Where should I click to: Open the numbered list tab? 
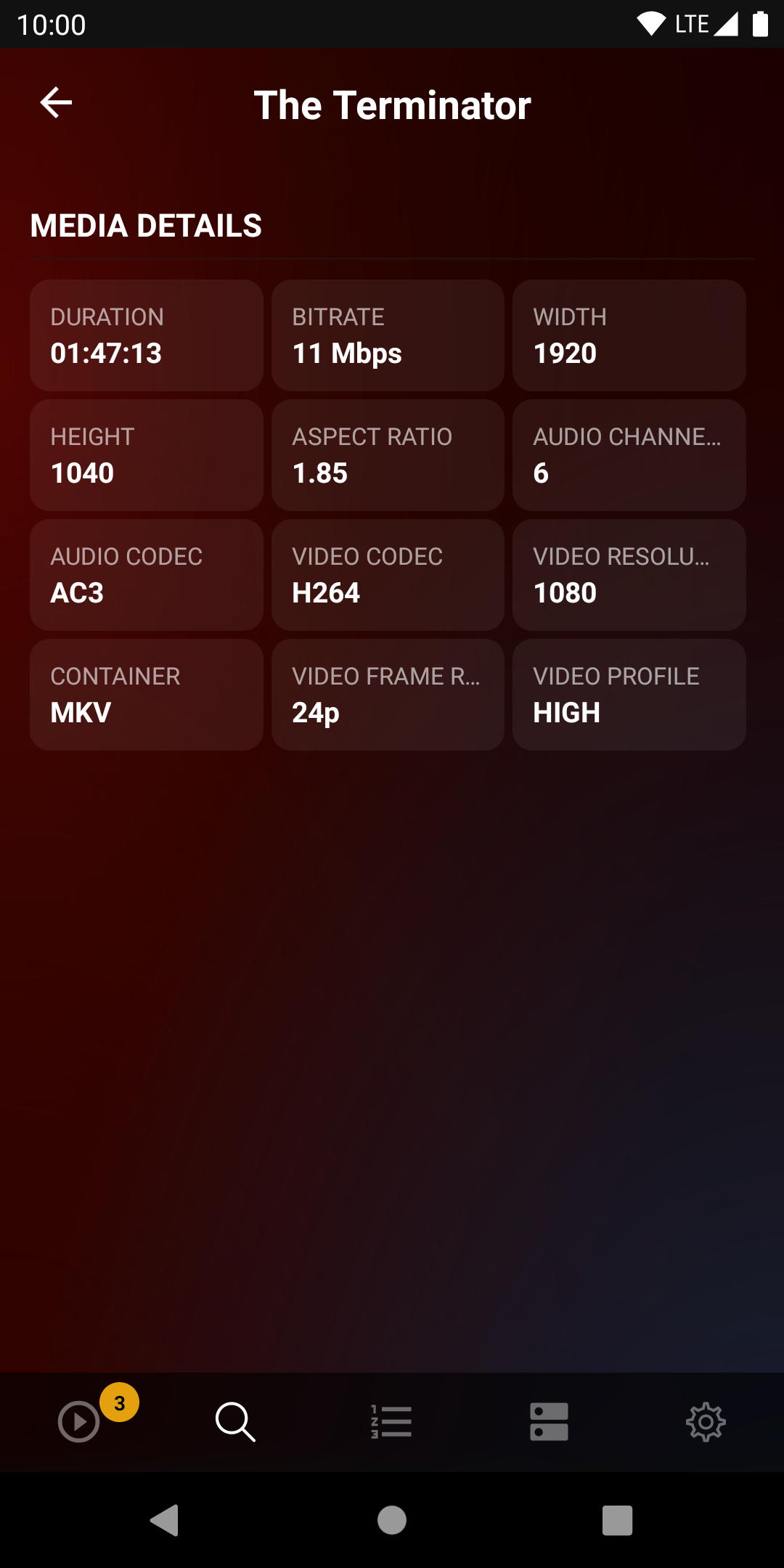[392, 1421]
